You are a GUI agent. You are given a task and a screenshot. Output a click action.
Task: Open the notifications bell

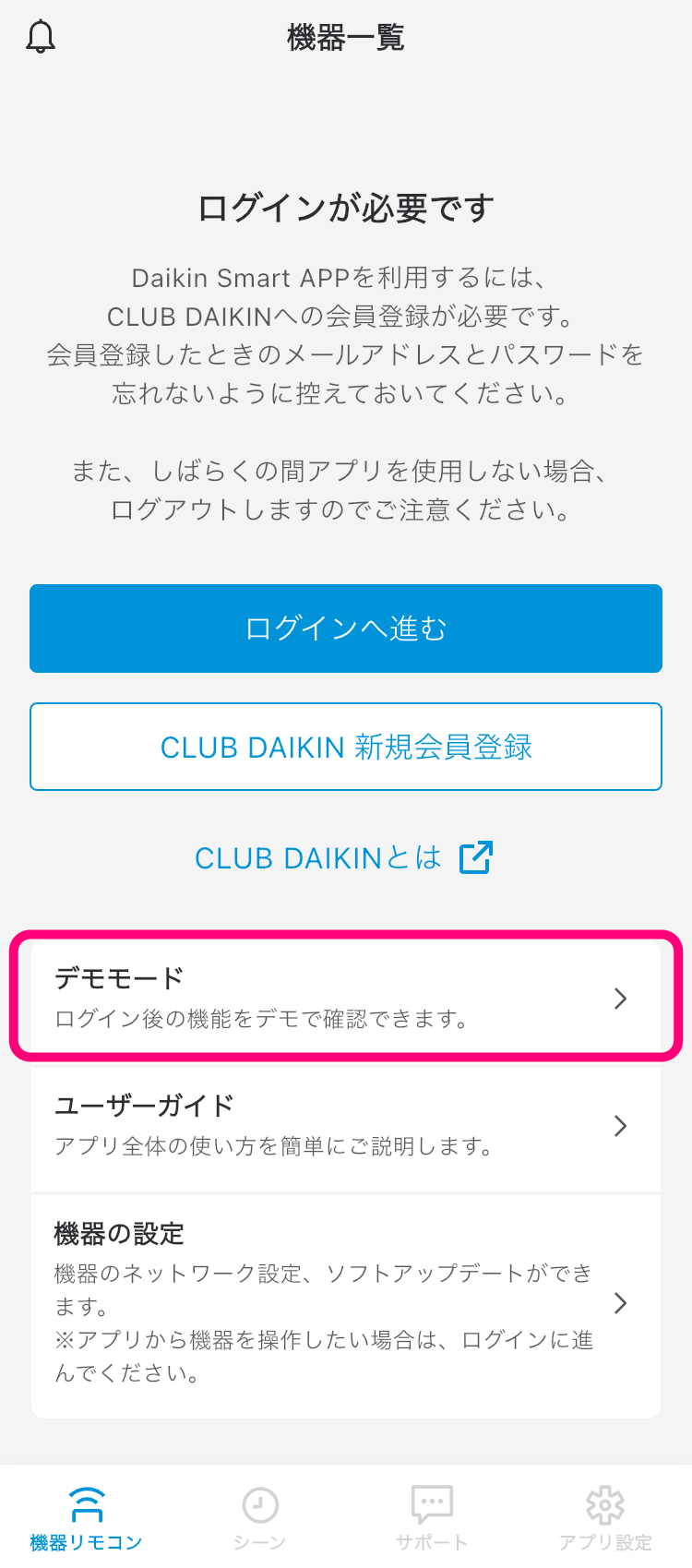click(x=41, y=38)
